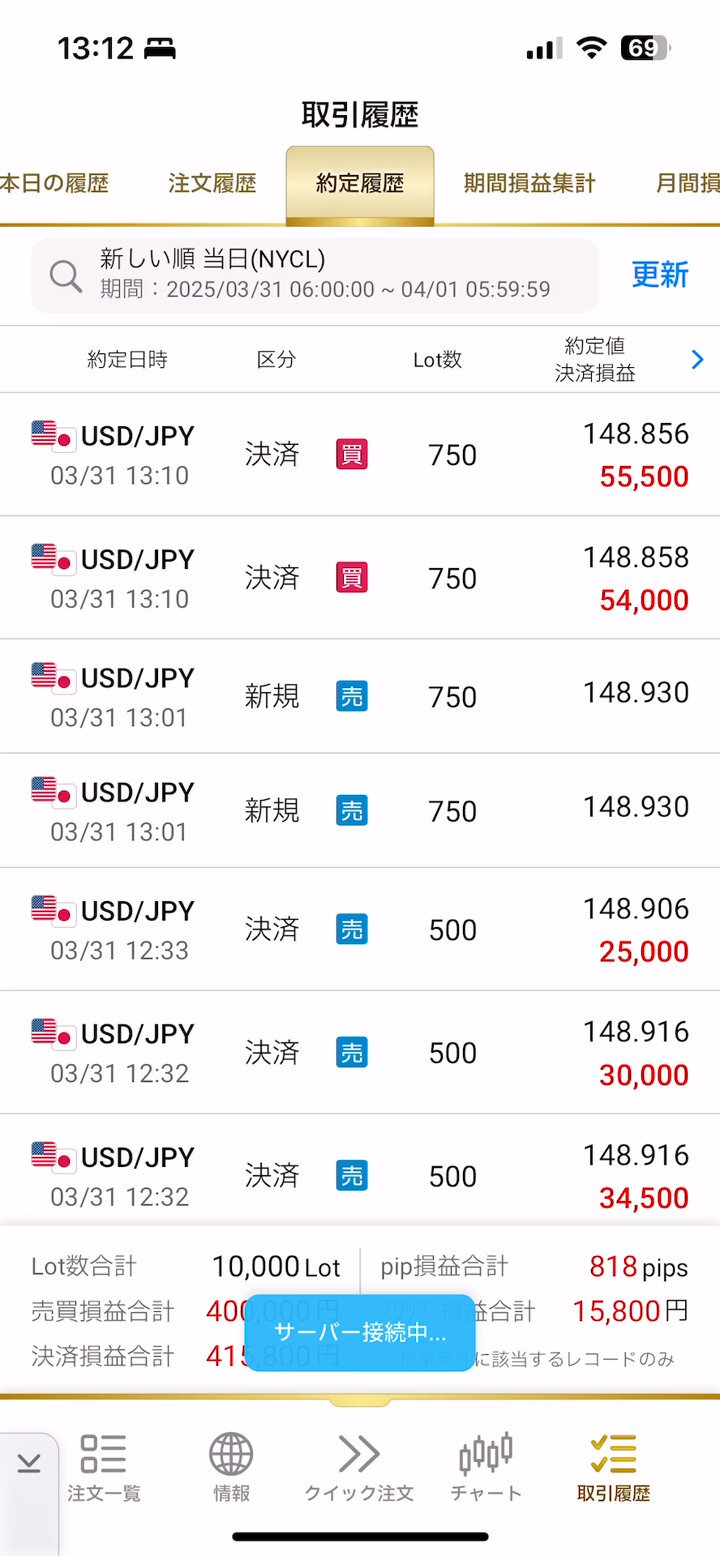
Task: Collapse the bottom menu with the down arrow
Action: click(29, 1464)
